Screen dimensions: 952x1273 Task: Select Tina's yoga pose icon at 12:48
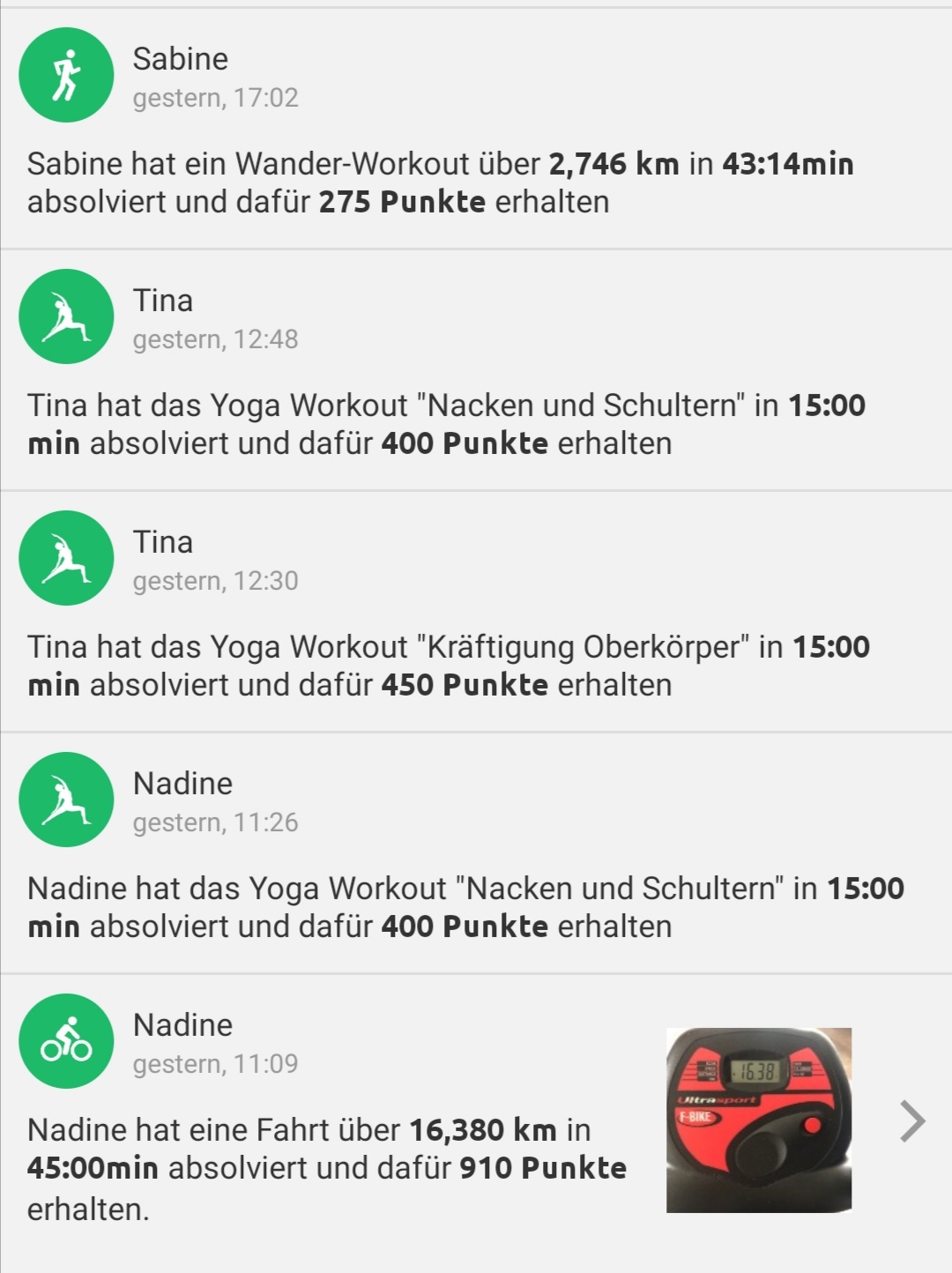(66, 316)
